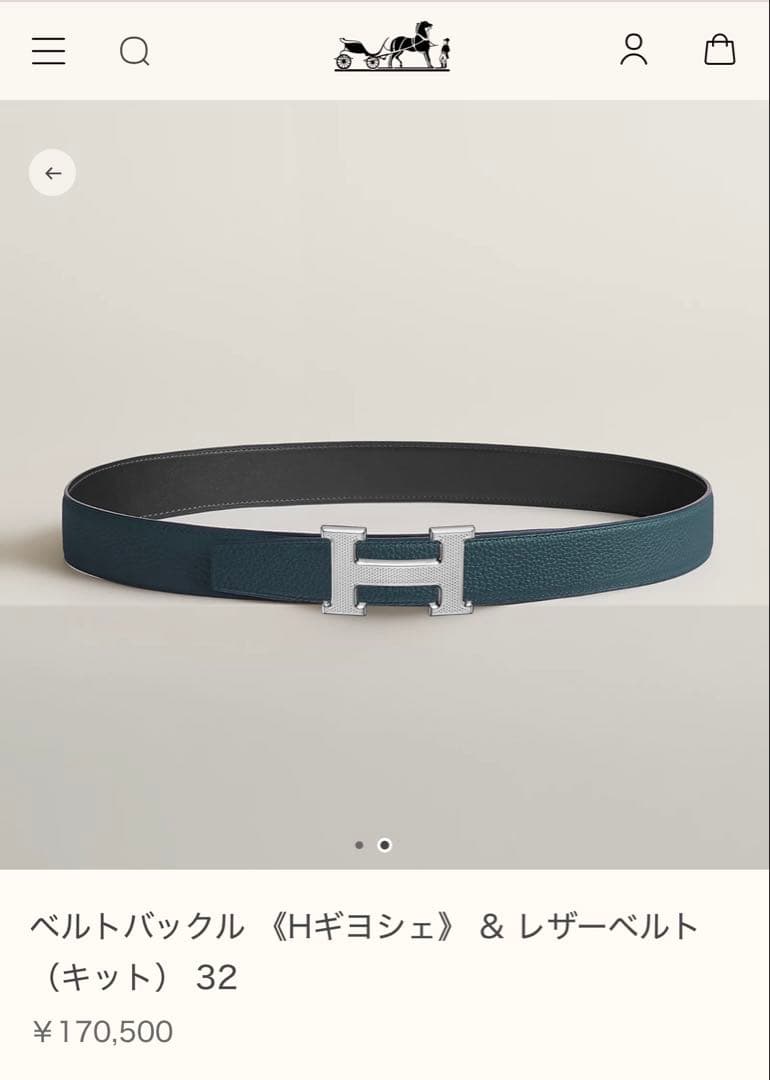The height and width of the screenshot is (1080, 770).
Task: Reveal site categories with the menu lines
Action: (x=46, y=51)
